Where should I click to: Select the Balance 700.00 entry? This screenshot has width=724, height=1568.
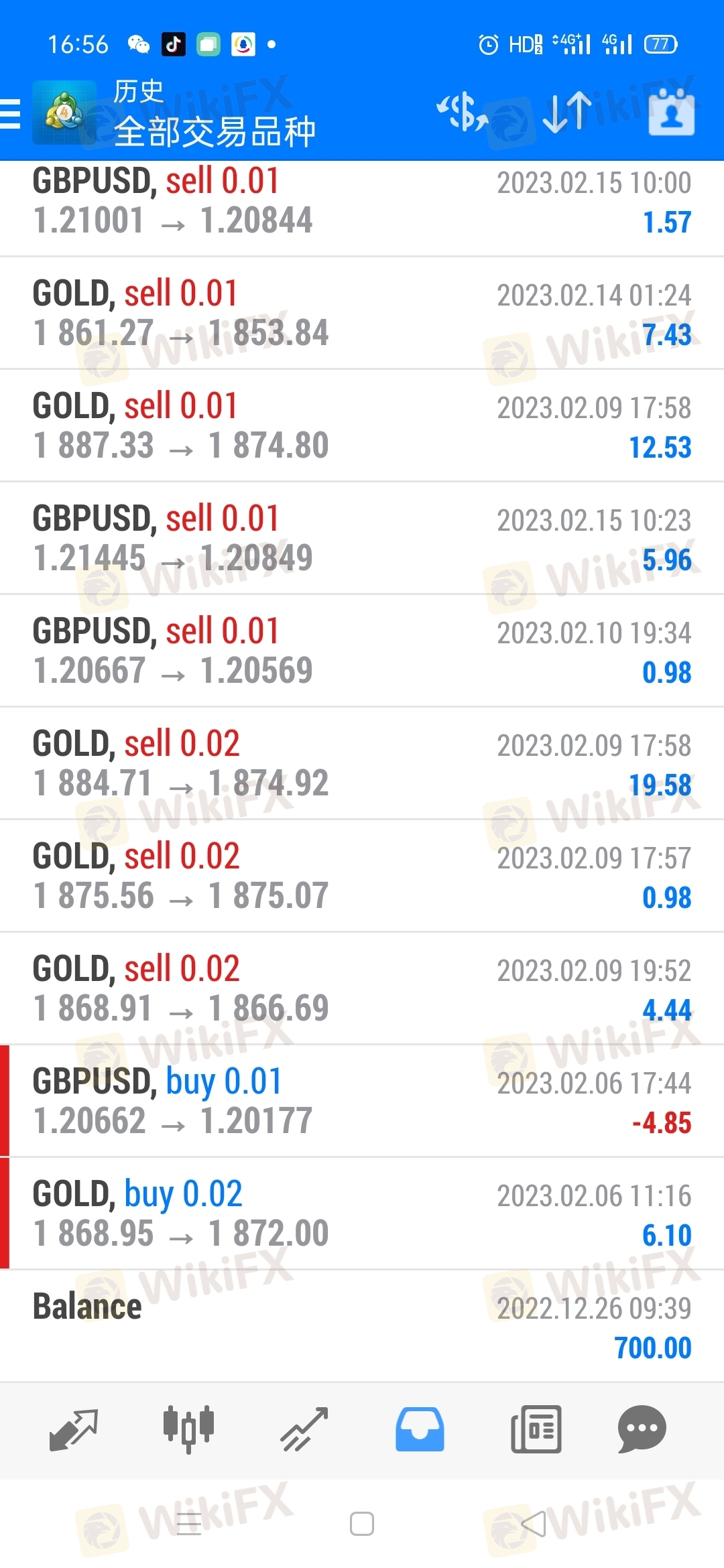pos(362,1326)
